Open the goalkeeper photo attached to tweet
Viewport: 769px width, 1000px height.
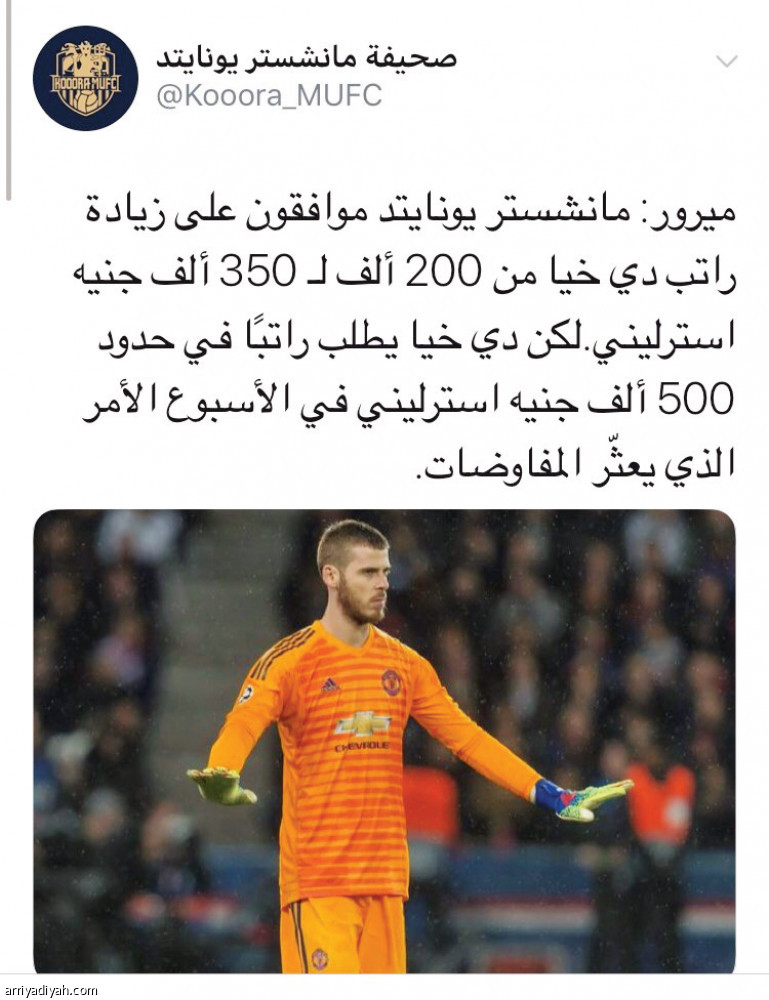tap(384, 740)
